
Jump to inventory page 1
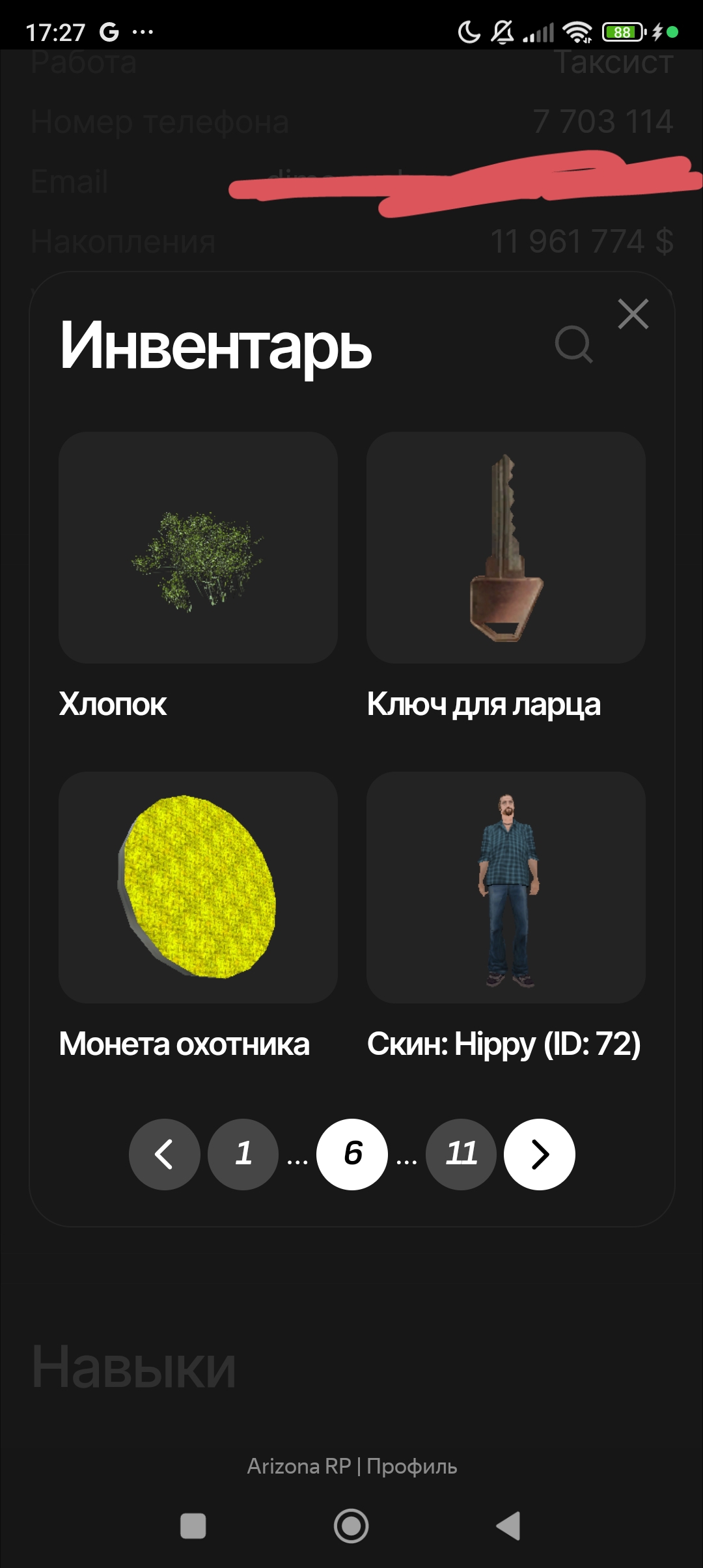(x=243, y=1155)
